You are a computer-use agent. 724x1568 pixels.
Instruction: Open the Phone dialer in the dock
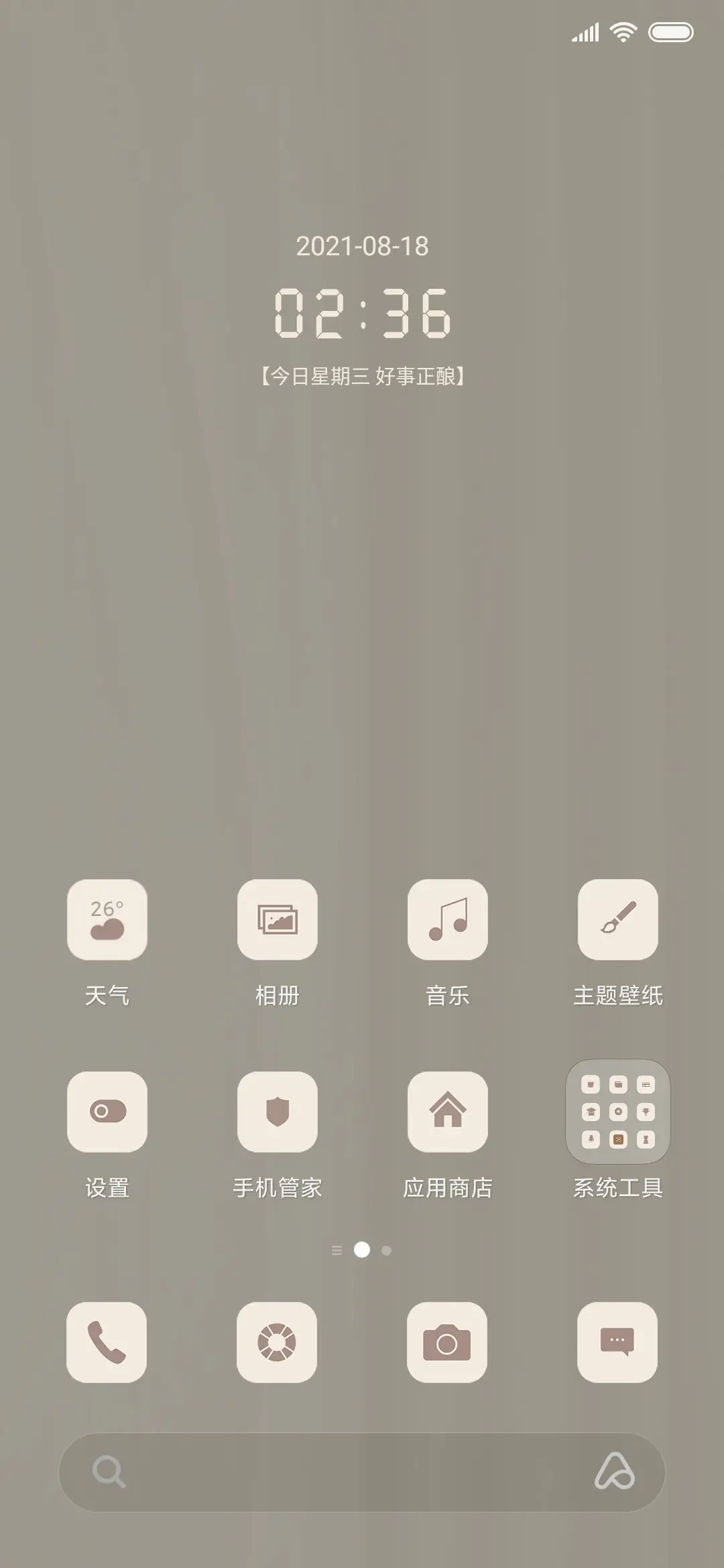tap(107, 1344)
